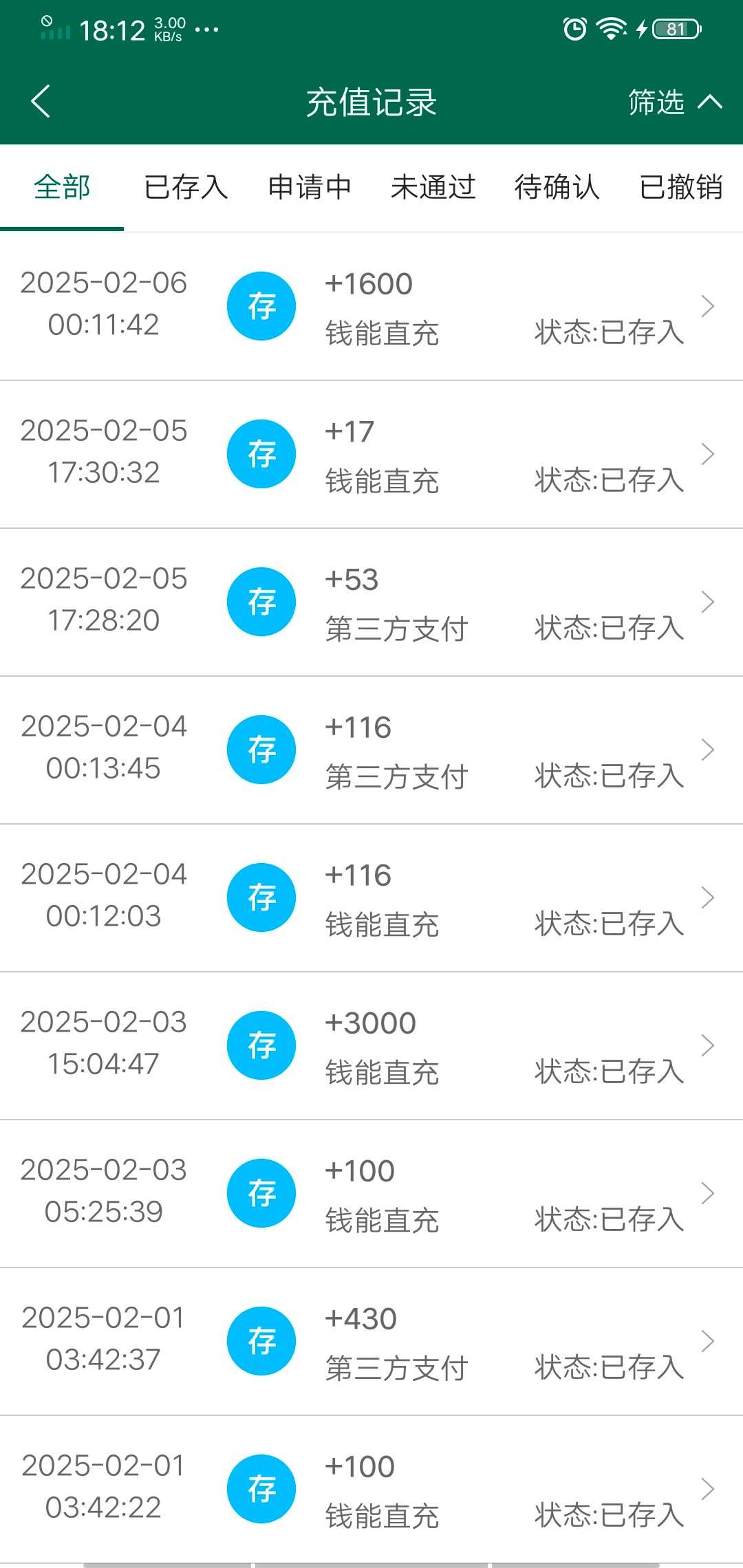The height and width of the screenshot is (1568, 743).
Task: Open the 已撤销 tab
Action: click(681, 187)
